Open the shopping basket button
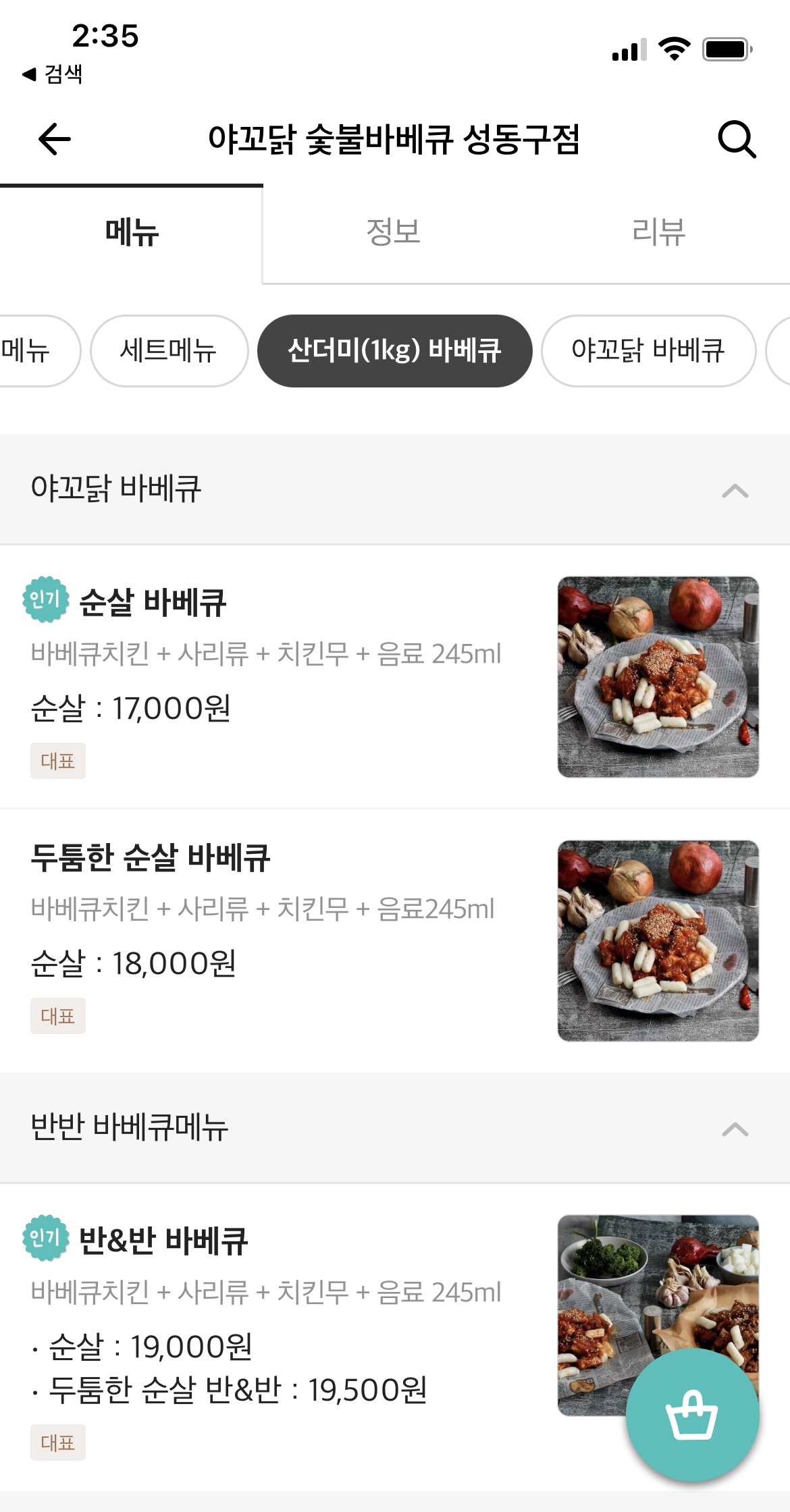Image resolution: width=790 pixels, height=1512 pixels. coord(692,1415)
